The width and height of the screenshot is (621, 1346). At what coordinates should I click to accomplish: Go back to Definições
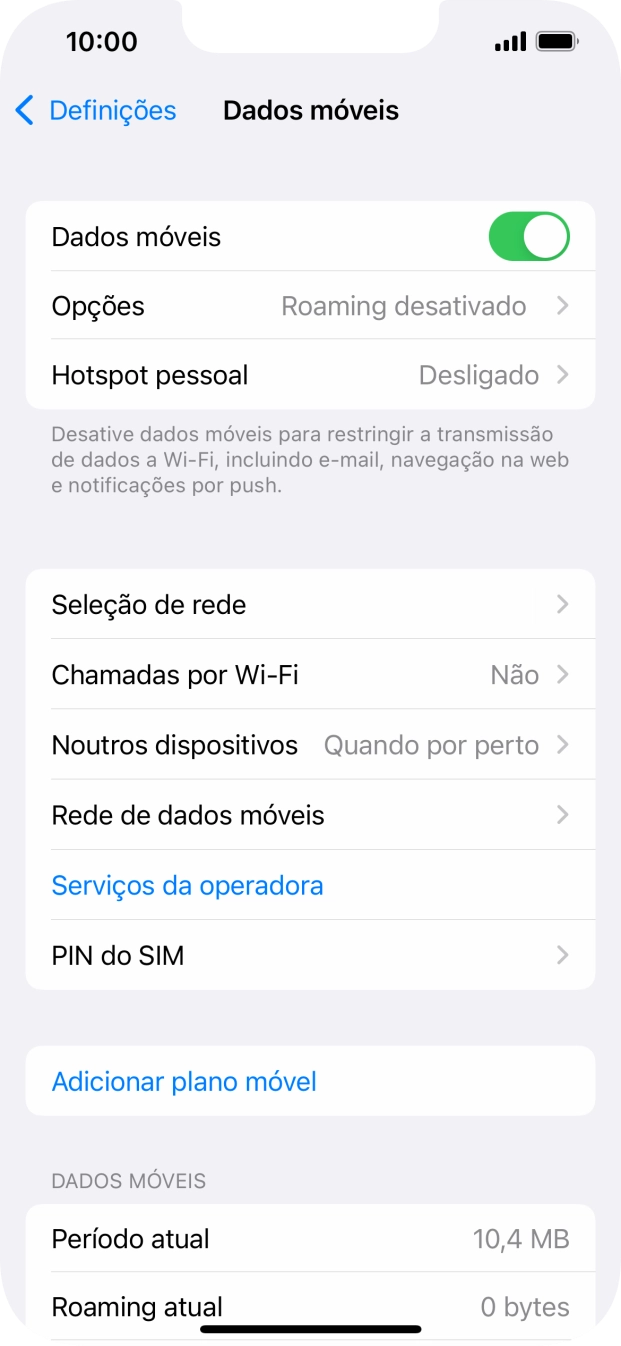click(96, 110)
